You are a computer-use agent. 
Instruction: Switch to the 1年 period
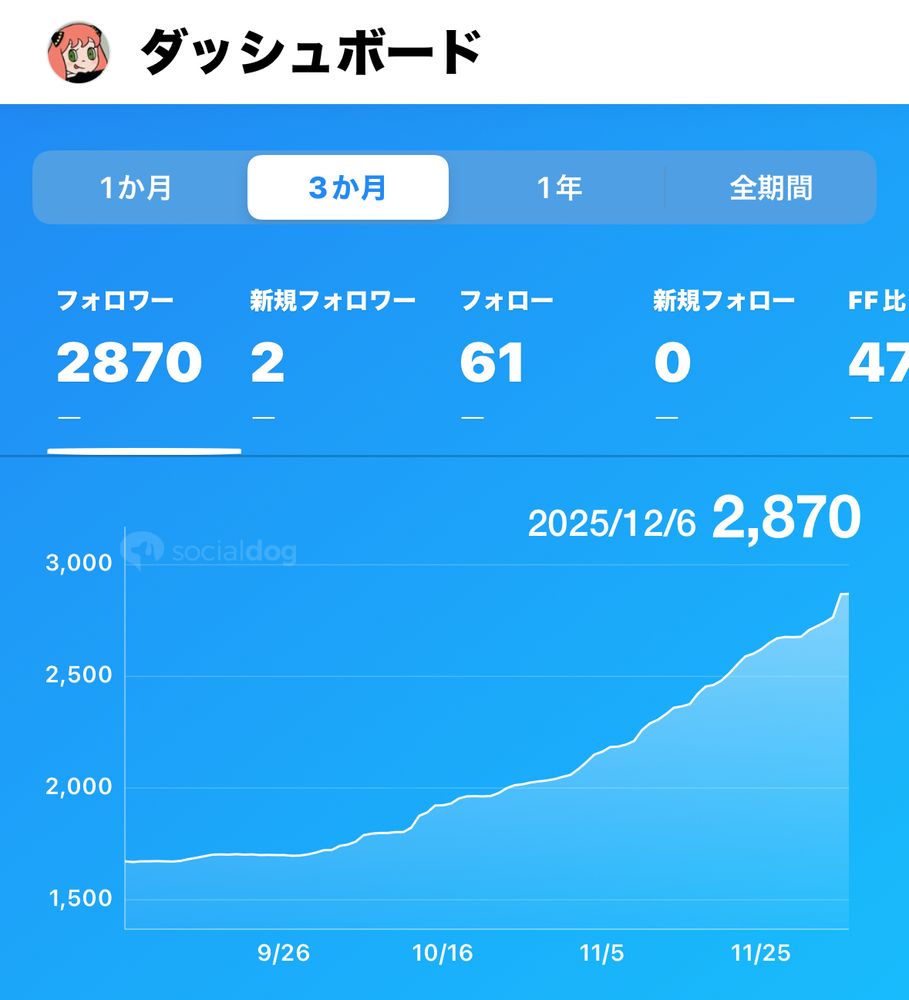559,188
